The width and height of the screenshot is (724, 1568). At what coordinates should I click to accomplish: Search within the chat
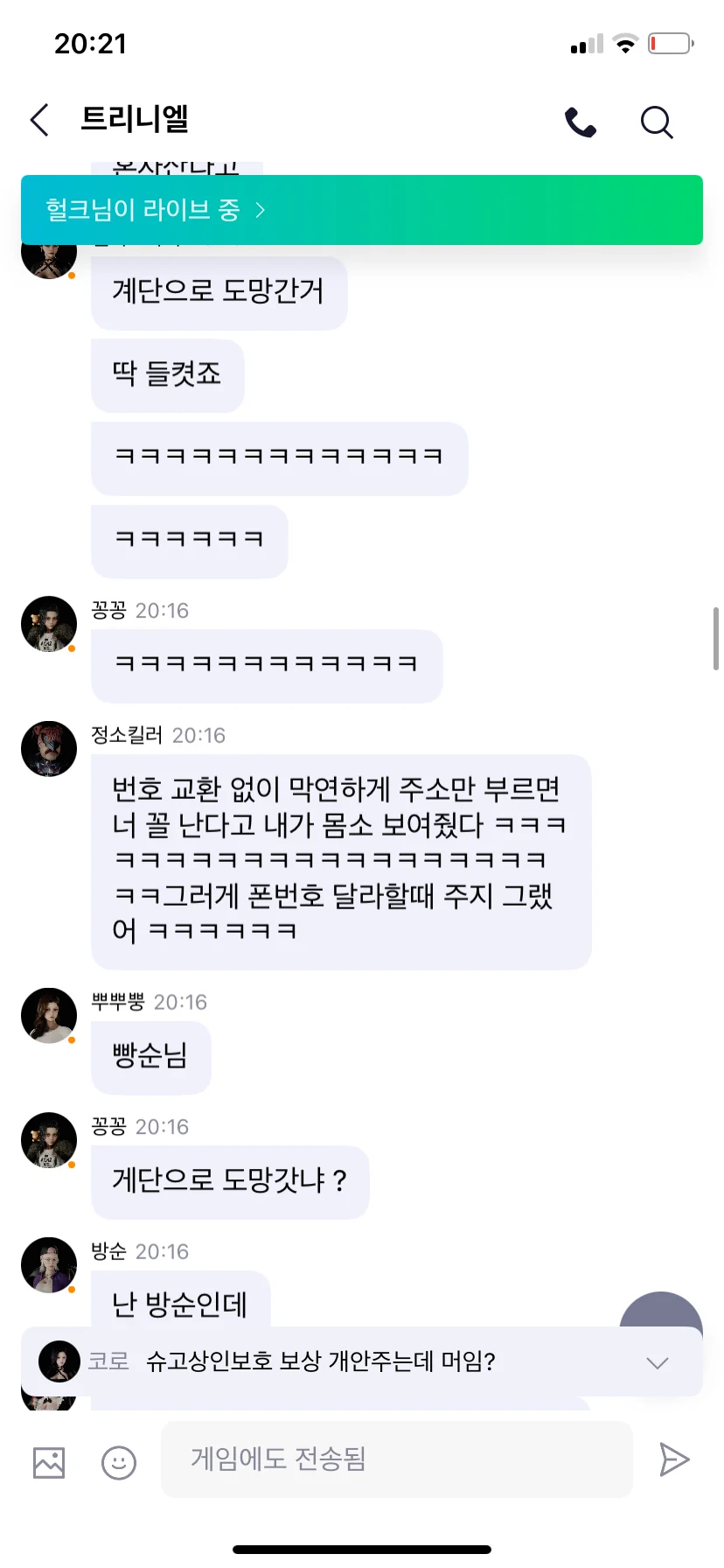656,122
